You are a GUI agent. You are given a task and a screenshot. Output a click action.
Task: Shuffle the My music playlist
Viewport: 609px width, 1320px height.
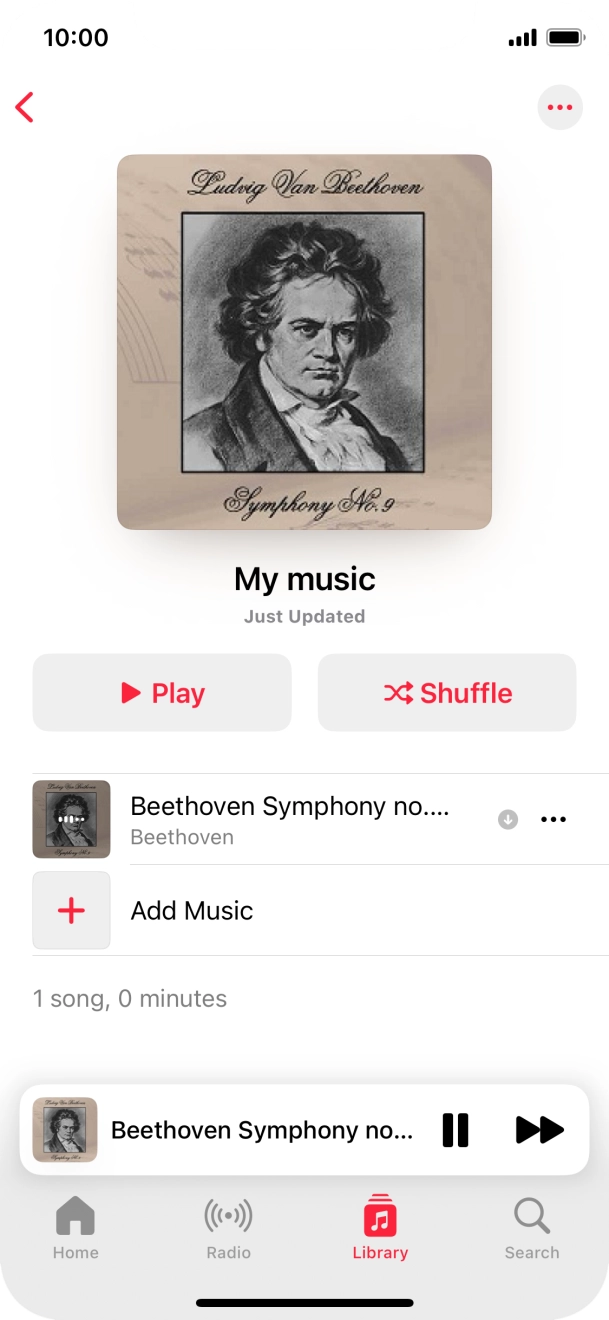(447, 693)
